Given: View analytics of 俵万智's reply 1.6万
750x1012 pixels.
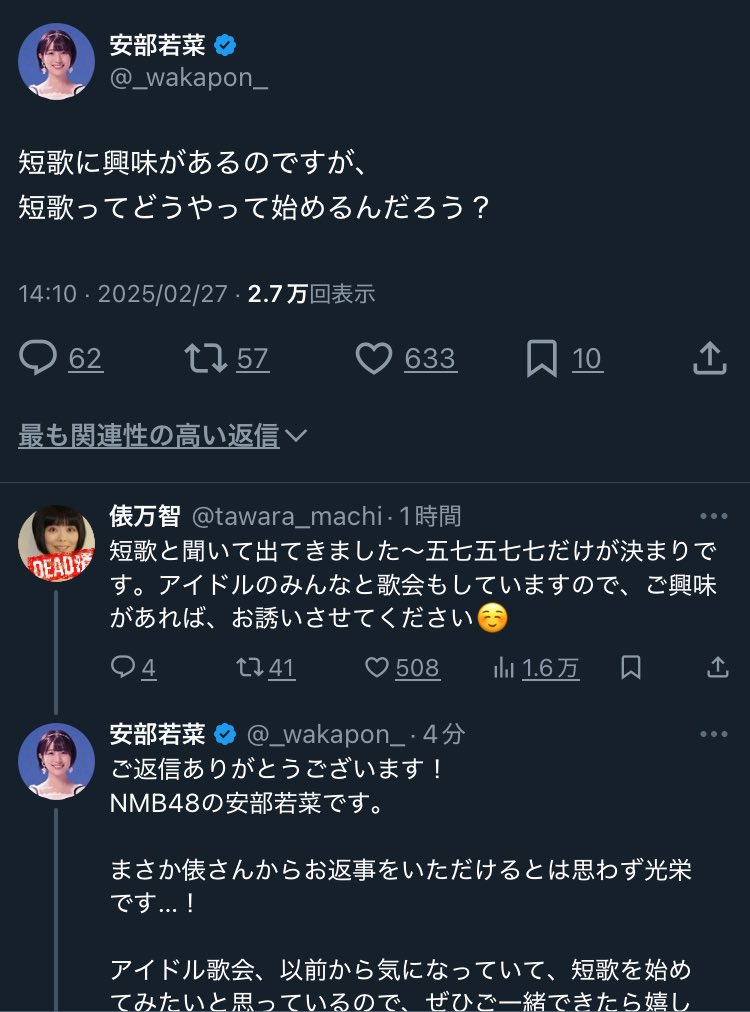Looking at the screenshot, I should coord(504,668).
